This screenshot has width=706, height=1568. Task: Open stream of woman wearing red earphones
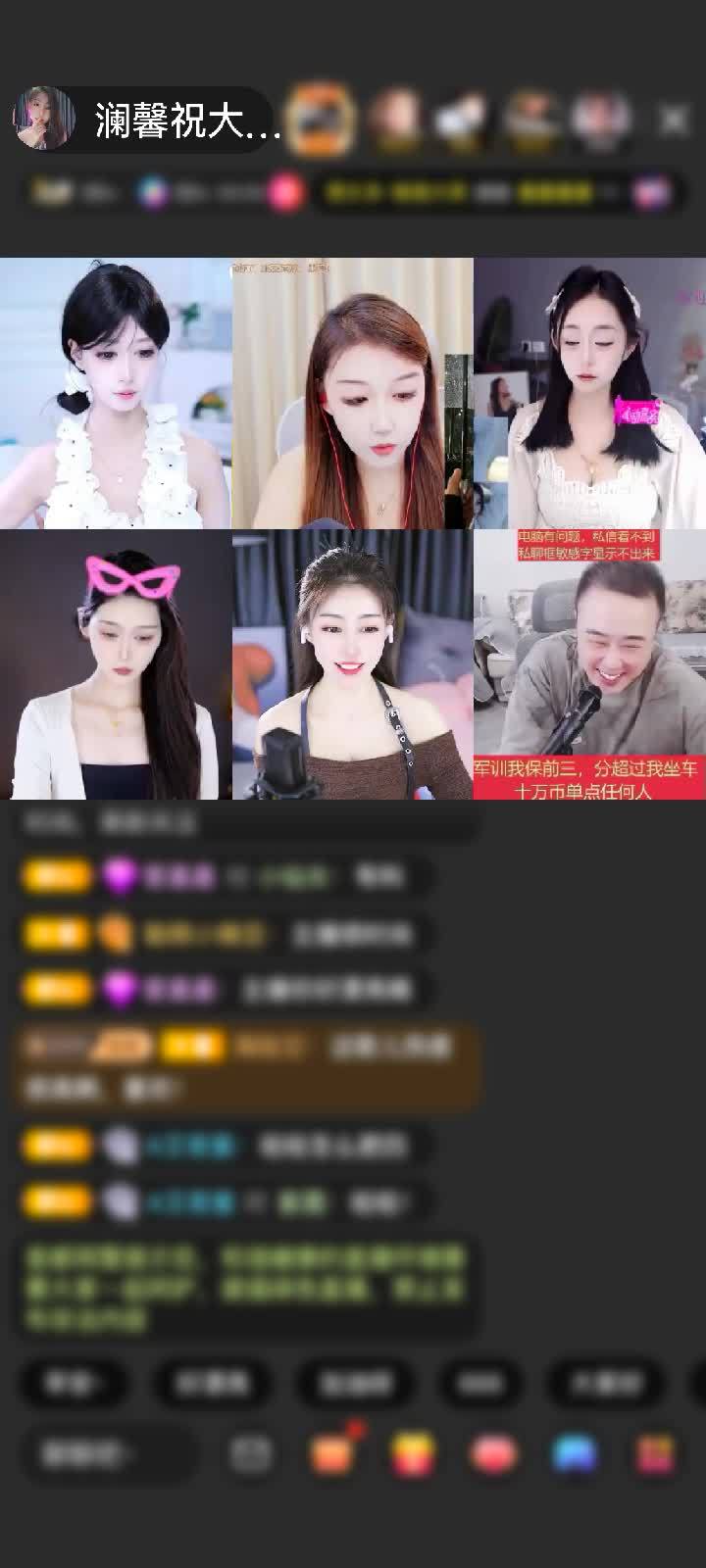(351, 392)
